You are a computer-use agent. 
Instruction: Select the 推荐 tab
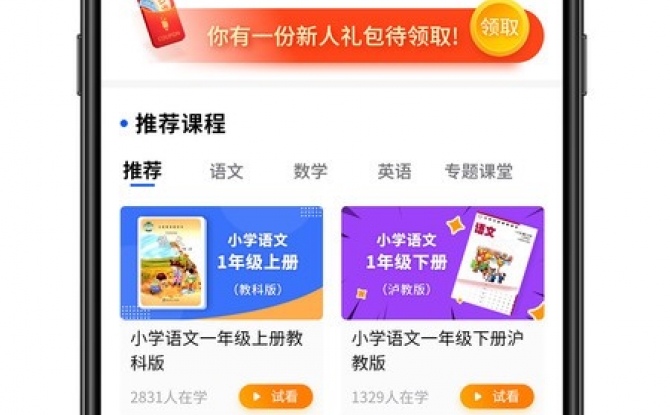coord(142,170)
